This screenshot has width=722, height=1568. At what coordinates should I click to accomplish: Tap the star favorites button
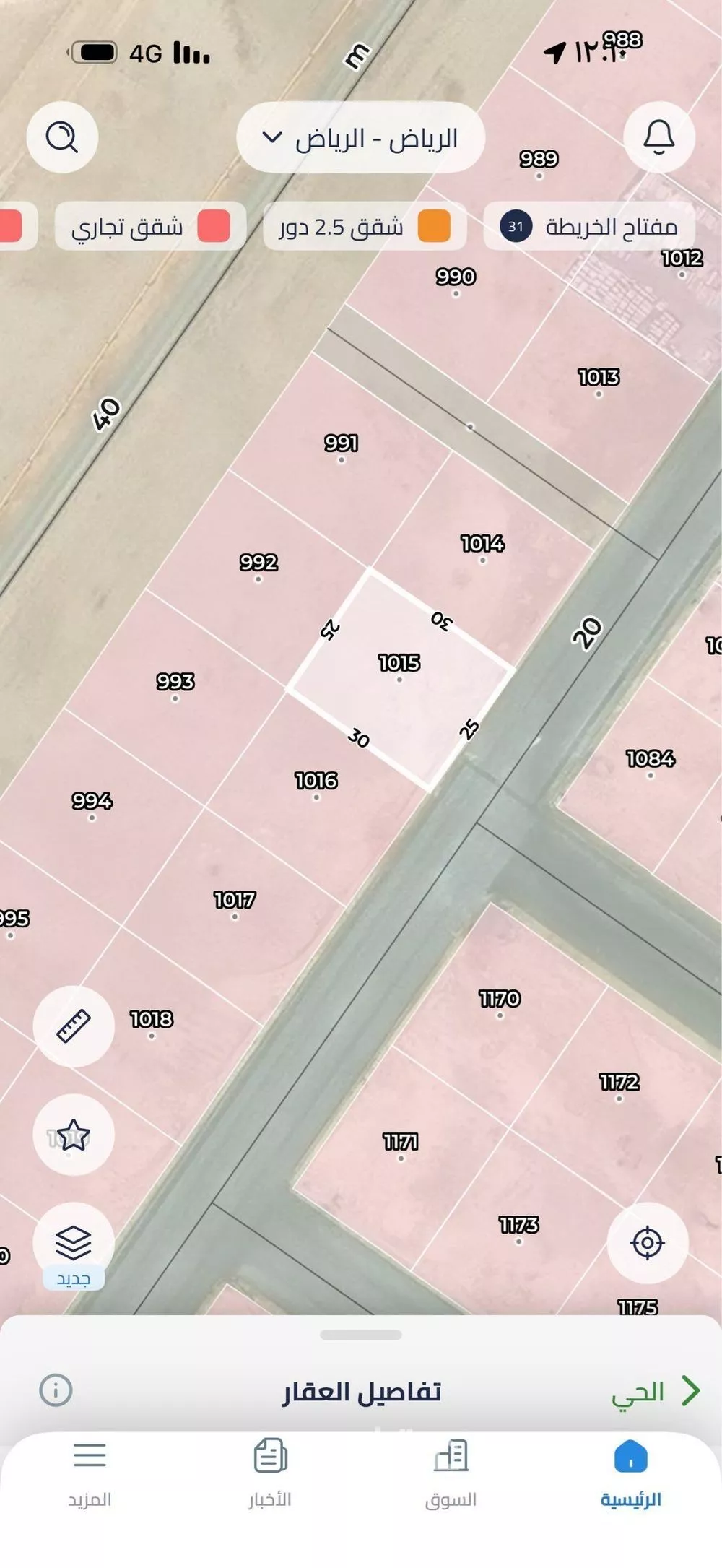point(74,1135)
